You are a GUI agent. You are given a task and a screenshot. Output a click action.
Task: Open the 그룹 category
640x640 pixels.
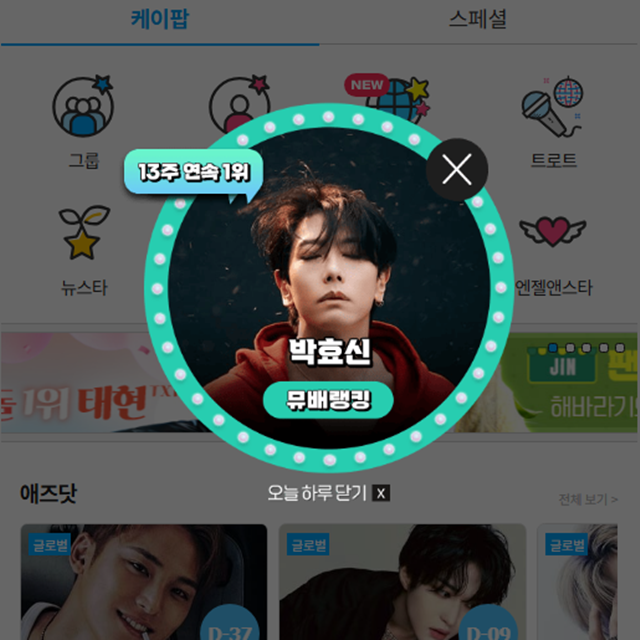83,120
